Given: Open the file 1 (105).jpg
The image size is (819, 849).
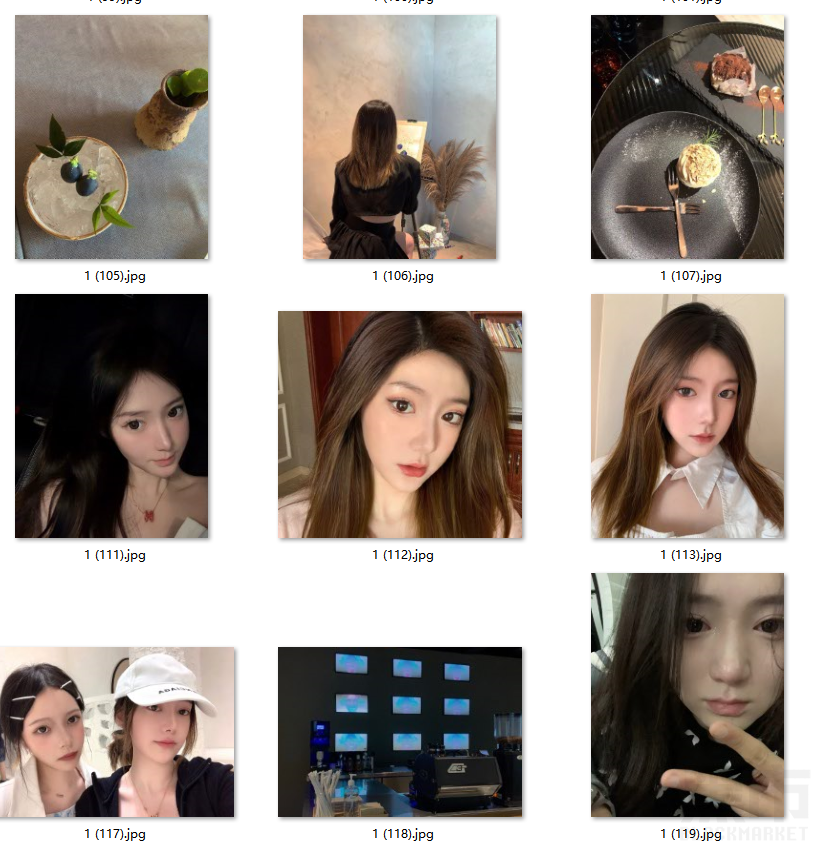Looking at the screenshot, I should 112,138.
